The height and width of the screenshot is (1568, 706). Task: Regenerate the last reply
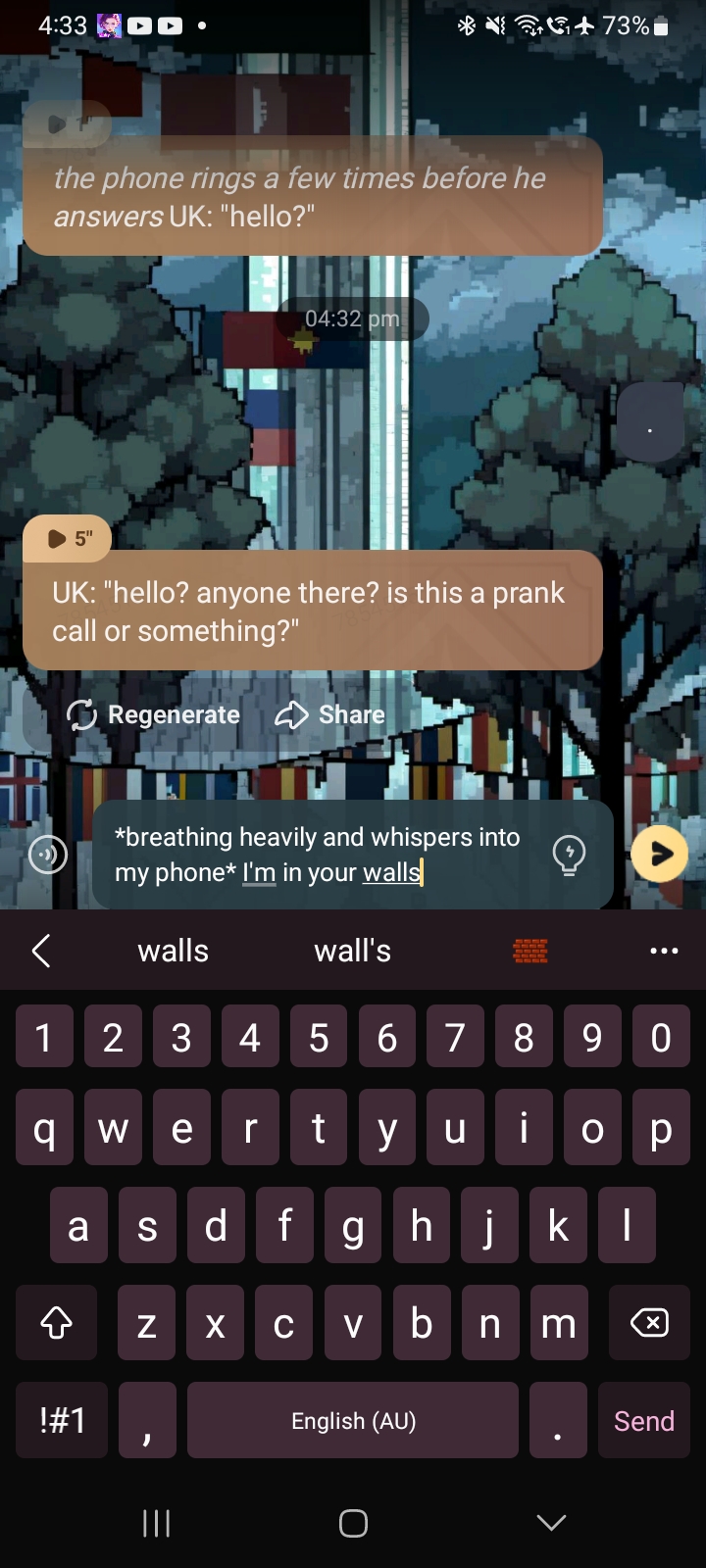(x=154, y=715)
